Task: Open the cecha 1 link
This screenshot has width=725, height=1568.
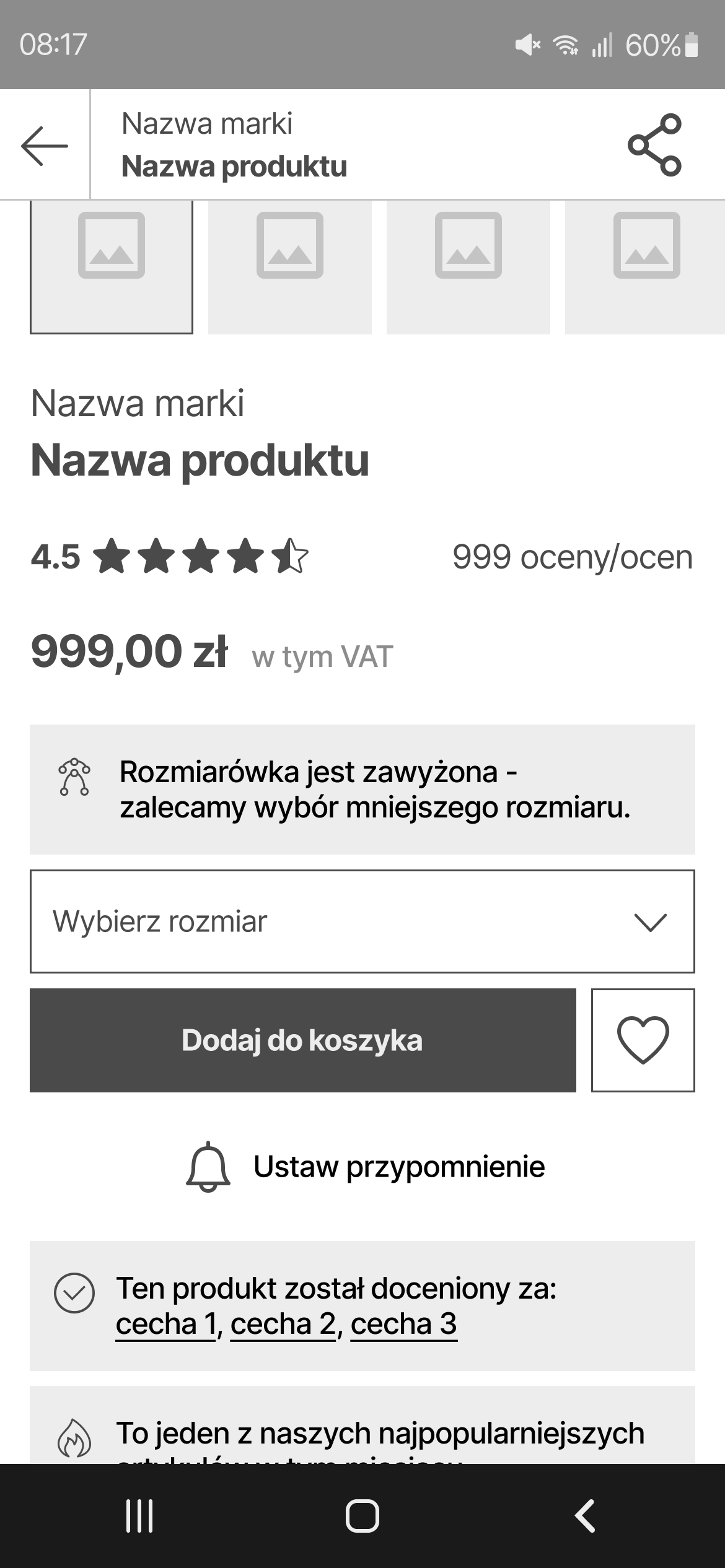Action: pyautogui.click(x=165, y=1324)
